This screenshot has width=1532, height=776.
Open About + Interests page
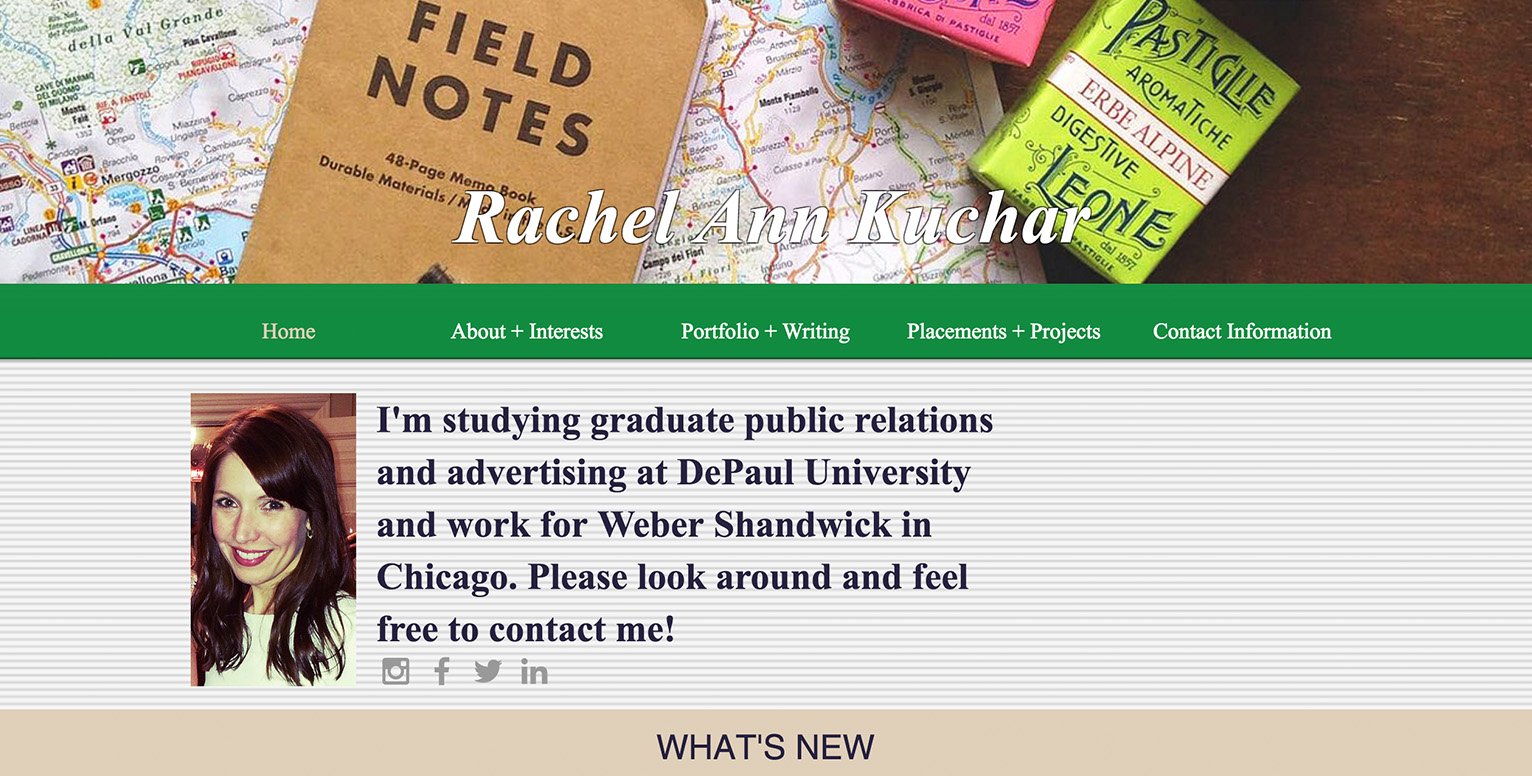pyautogui.click(x=526, y=331)
